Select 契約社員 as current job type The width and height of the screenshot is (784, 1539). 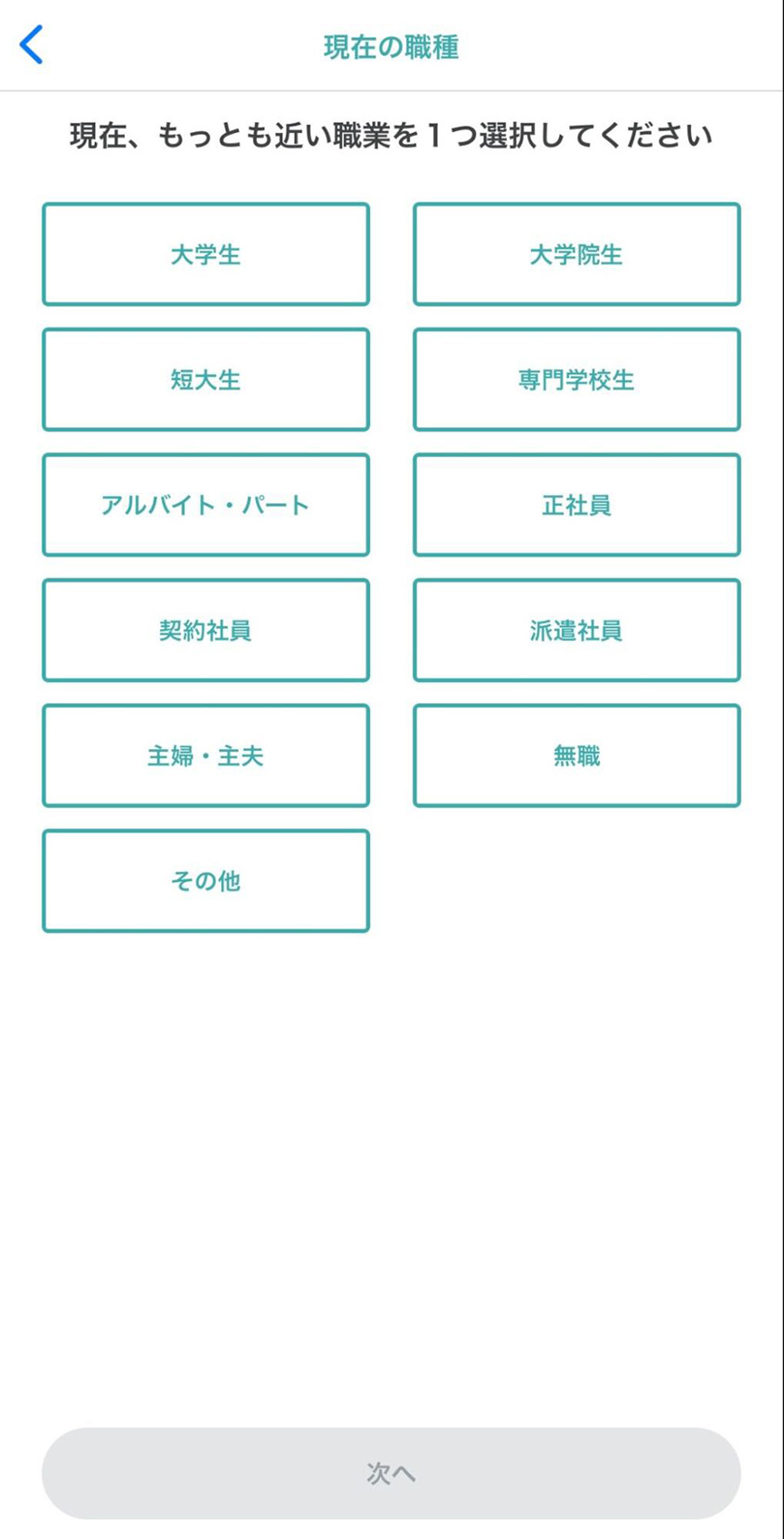click(206, 630)
